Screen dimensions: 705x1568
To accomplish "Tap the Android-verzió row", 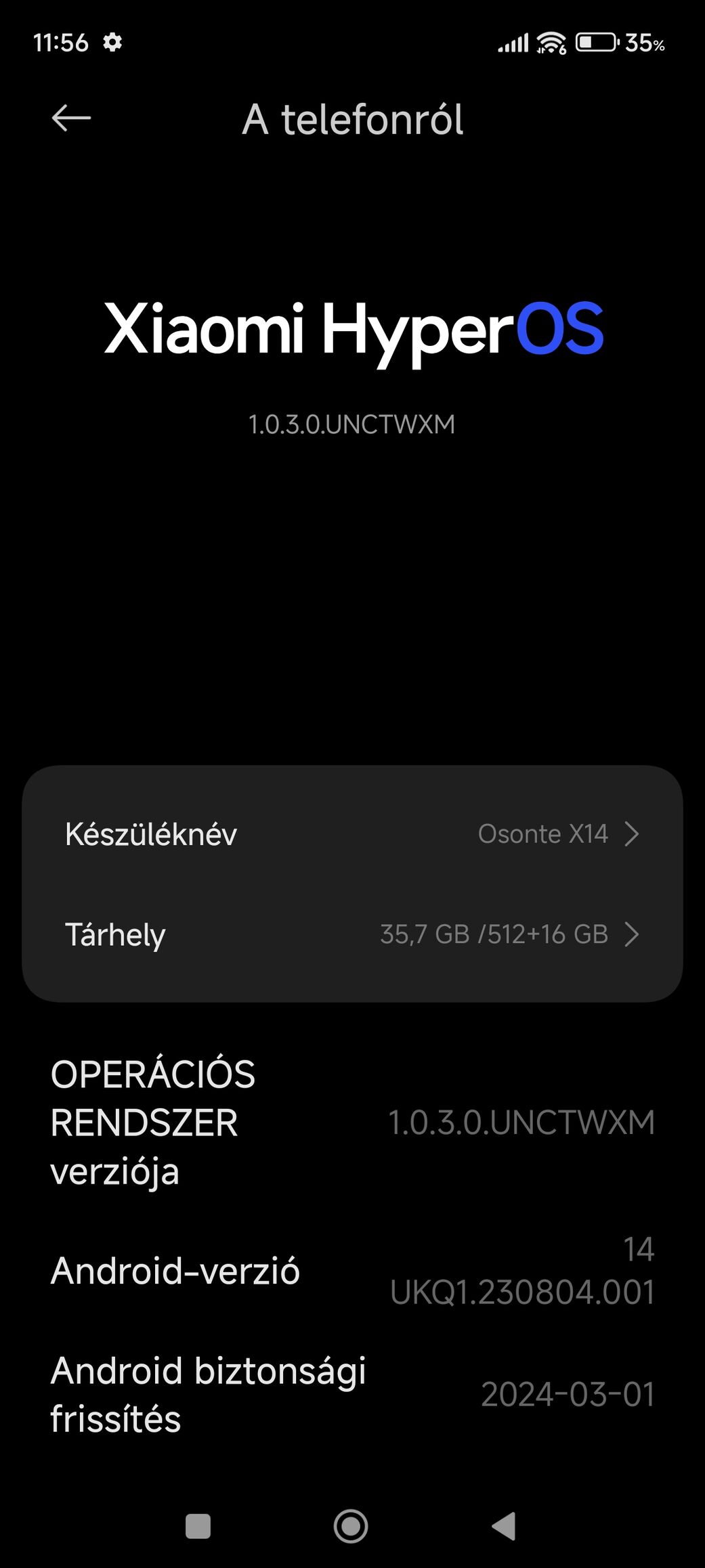I will [x=352, y=1271].
